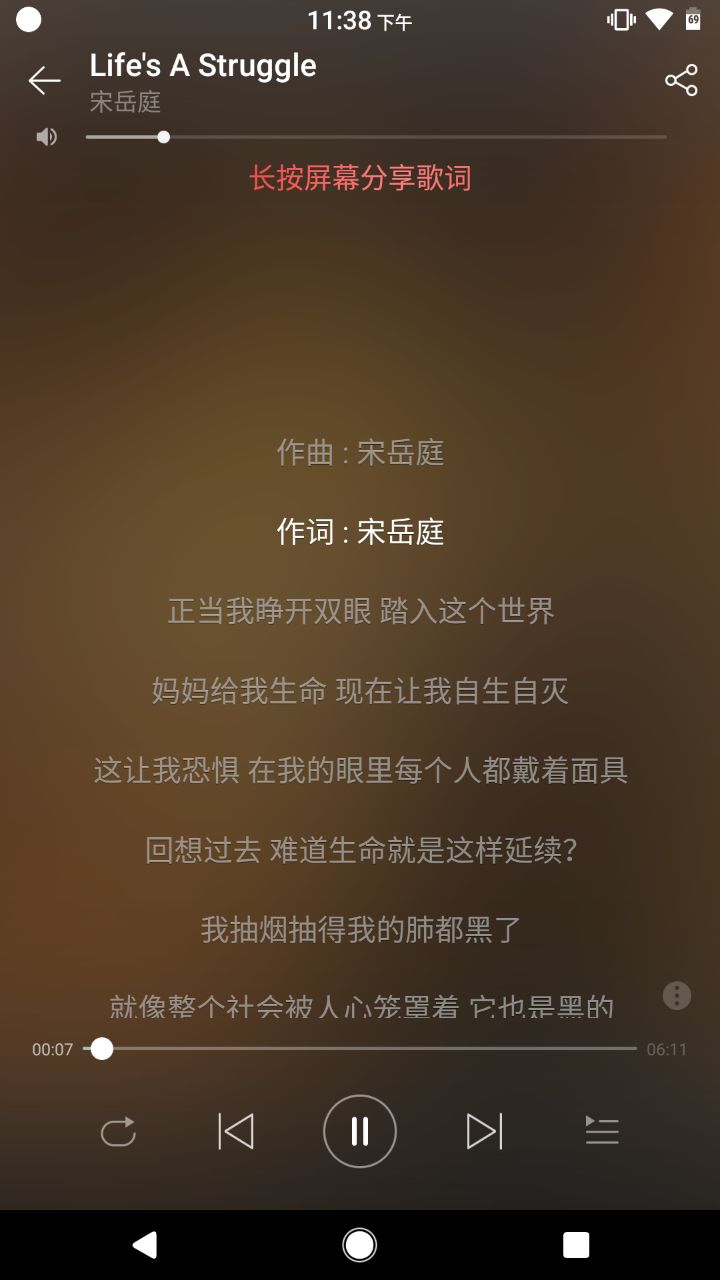
Task: Tap the system recent apps button
Action: pyautogui.click(x=575, y=1244)
